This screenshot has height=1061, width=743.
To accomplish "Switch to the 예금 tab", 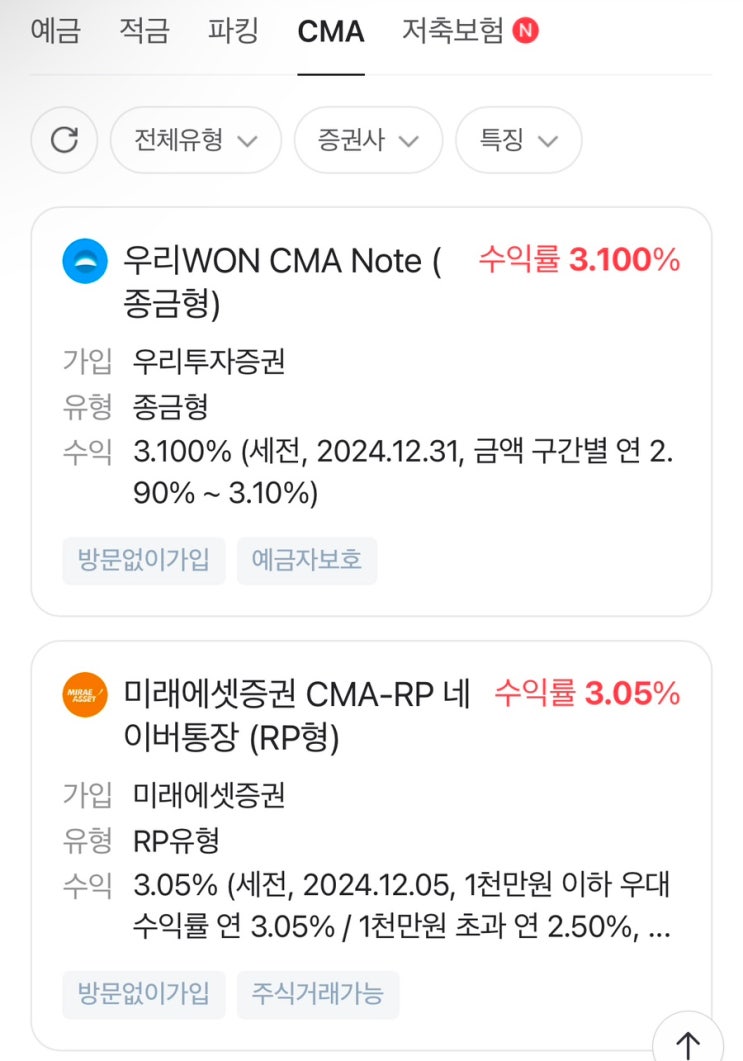I will (x=56, y=32).
